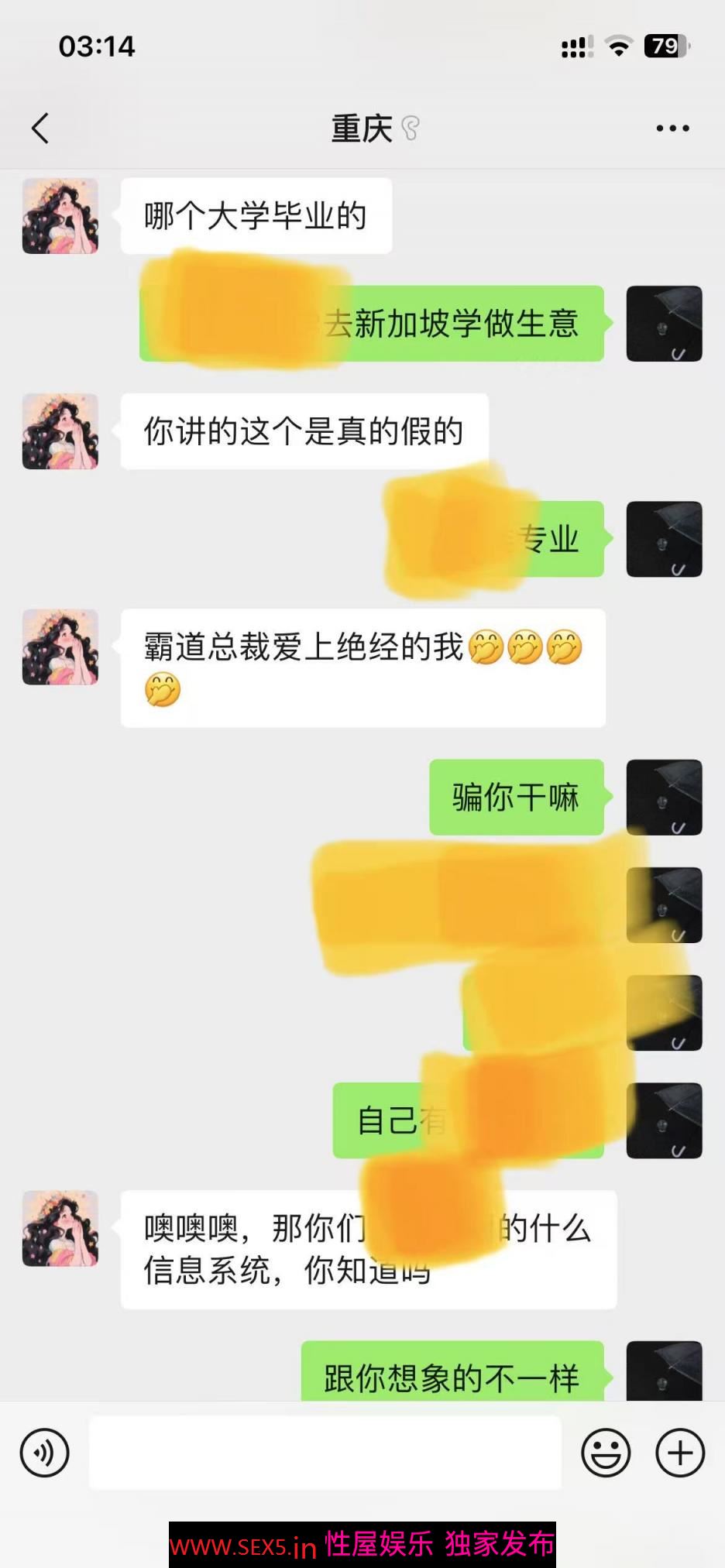Go back from the 重庆 chat
The height and width of the screenshot is (1568, 725).
pos(40,129)
